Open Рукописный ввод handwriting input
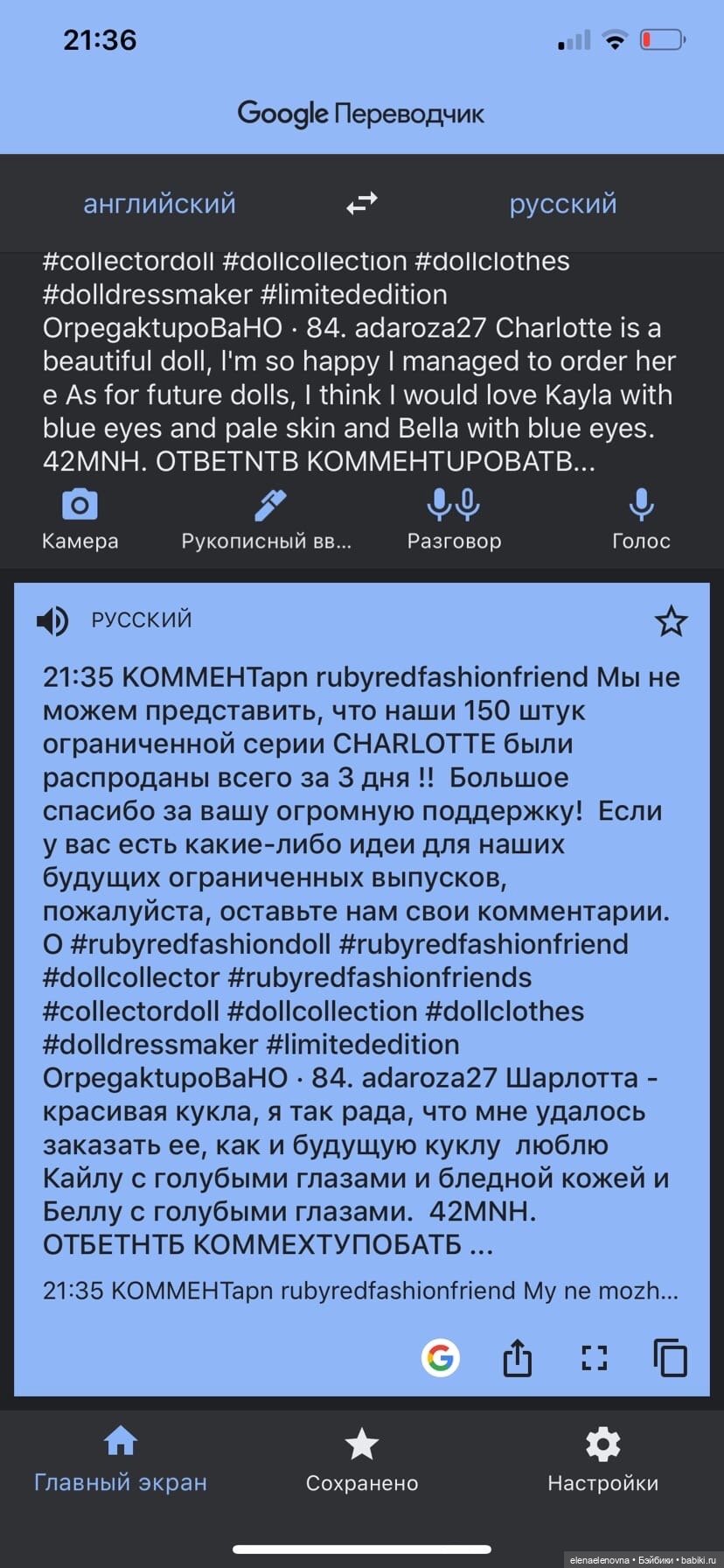 click(267, 520)
